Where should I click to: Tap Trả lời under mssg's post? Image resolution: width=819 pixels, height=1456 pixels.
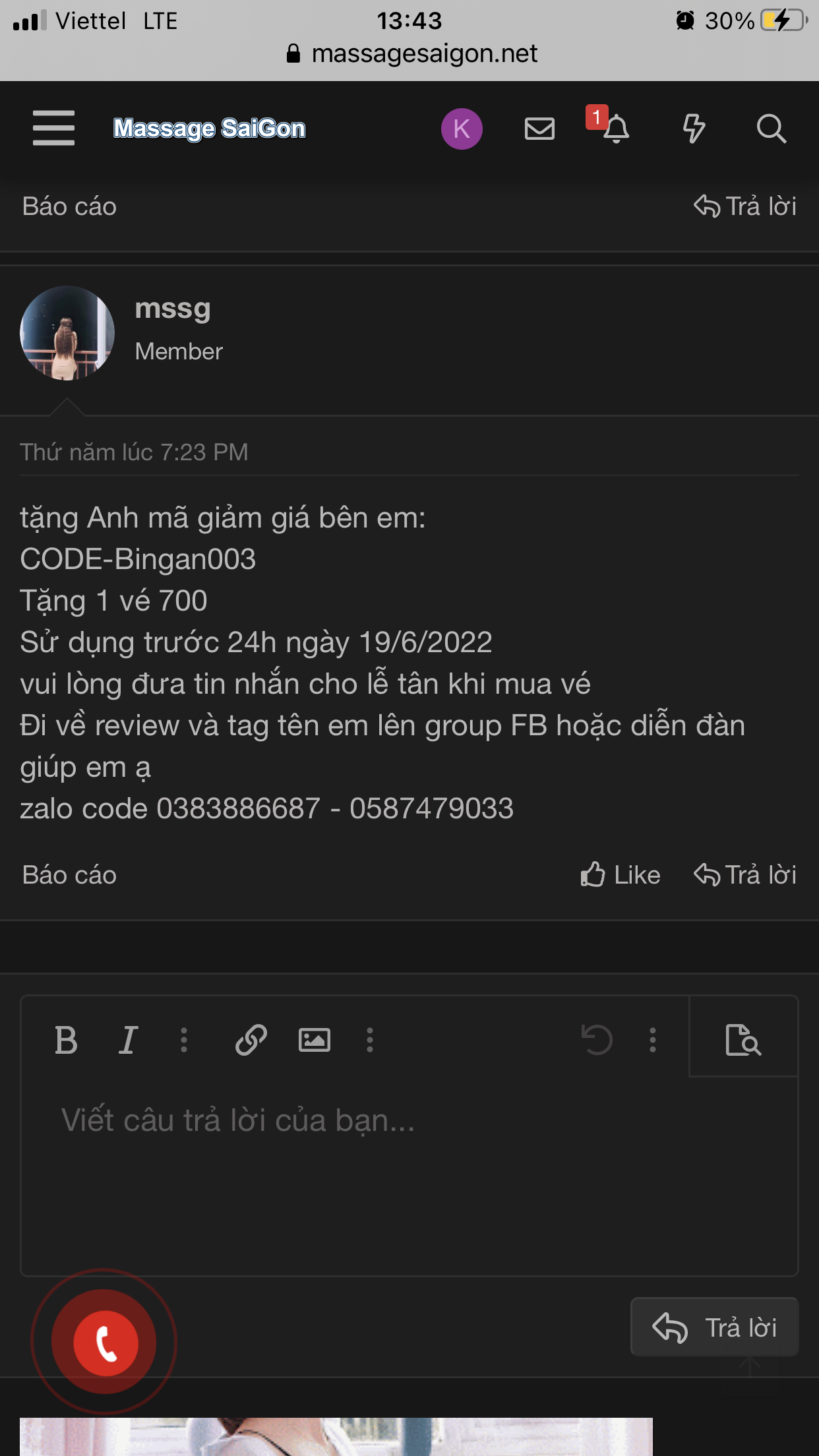pyautogui.click(x=745, y=875)
